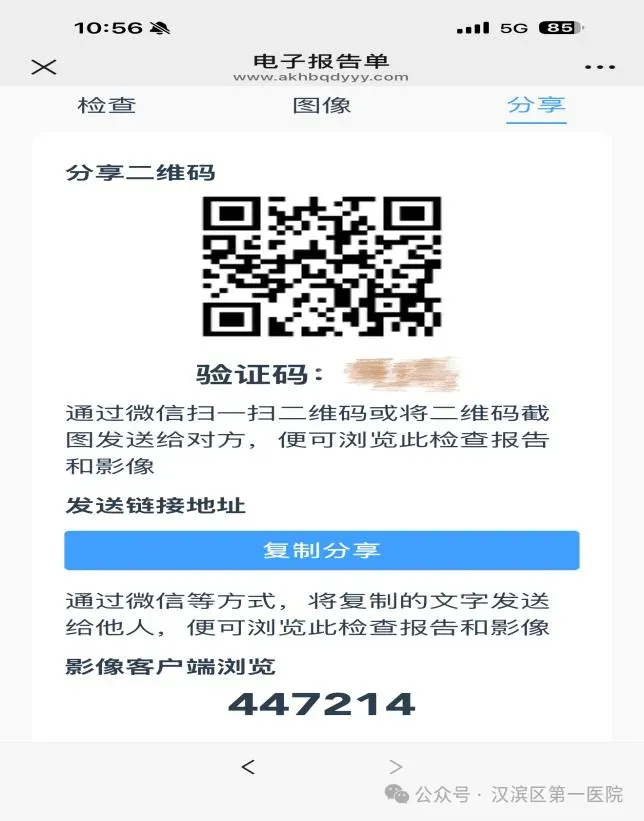The width and height of the screenshot is (644, 821).
Task: Go back with the browser back arrow
Action: pos(248,767)
